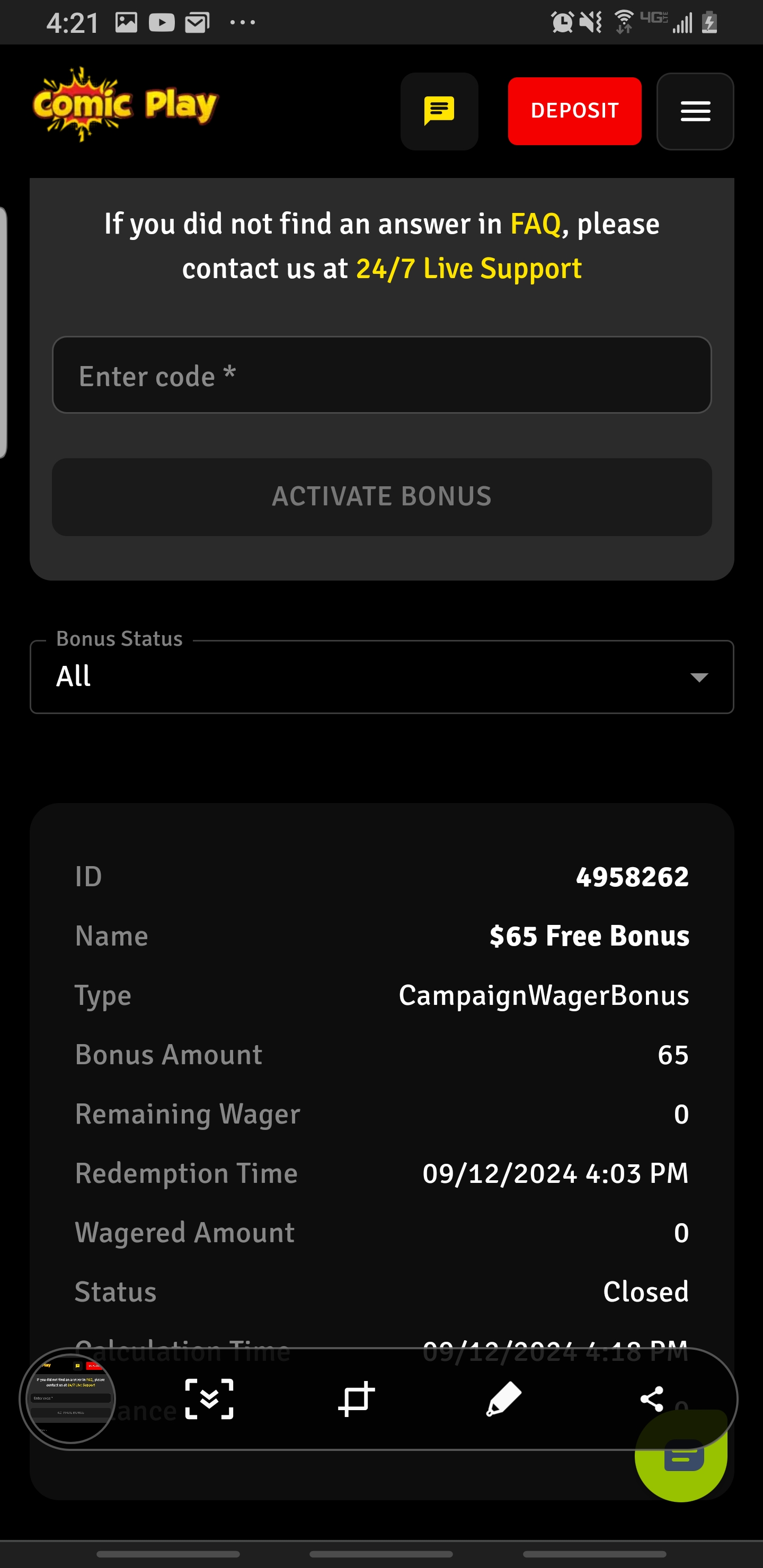This screenshot has width=763, height=1568.
Task: Select the crop icon to trim the screenshot
Action: pos(356,1399)
